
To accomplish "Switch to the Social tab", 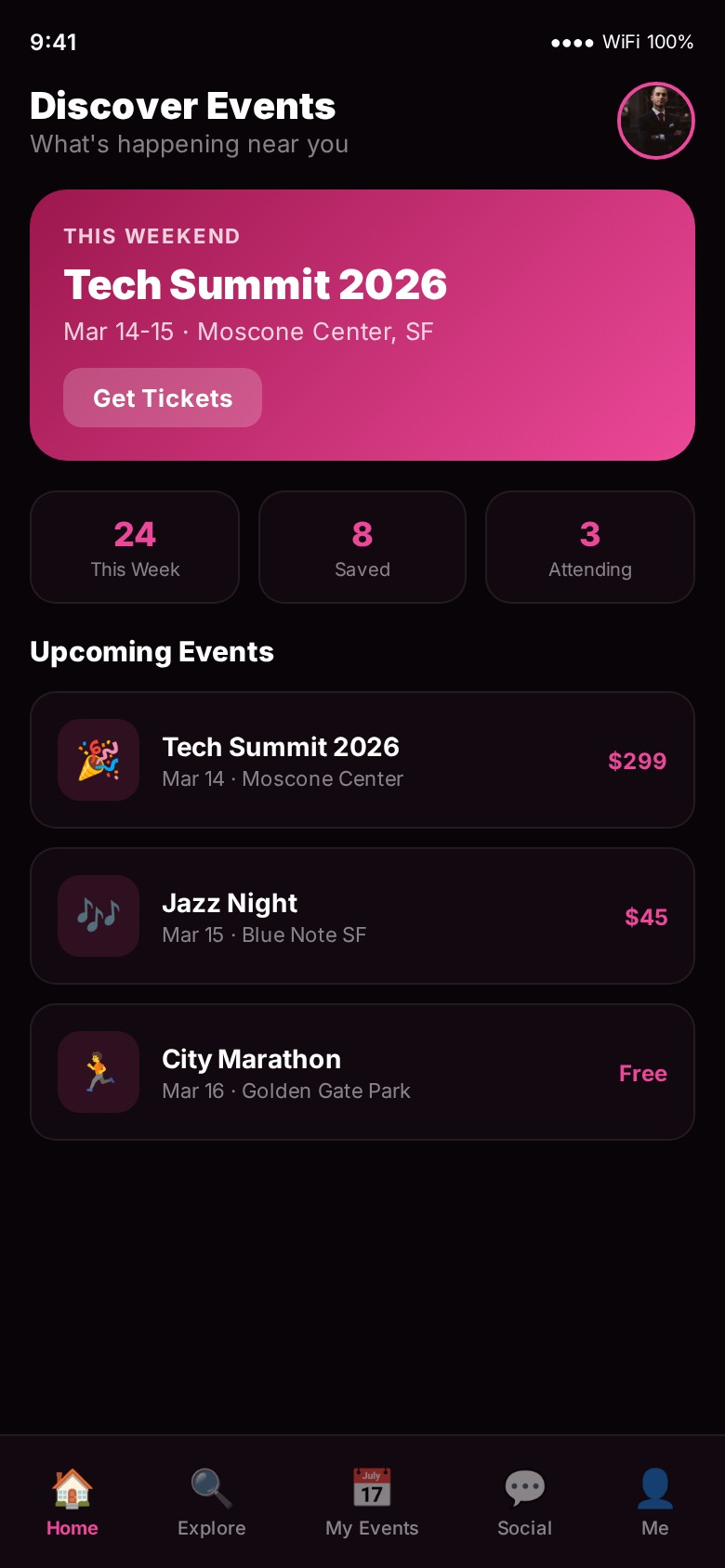I will coord(524,1502).
